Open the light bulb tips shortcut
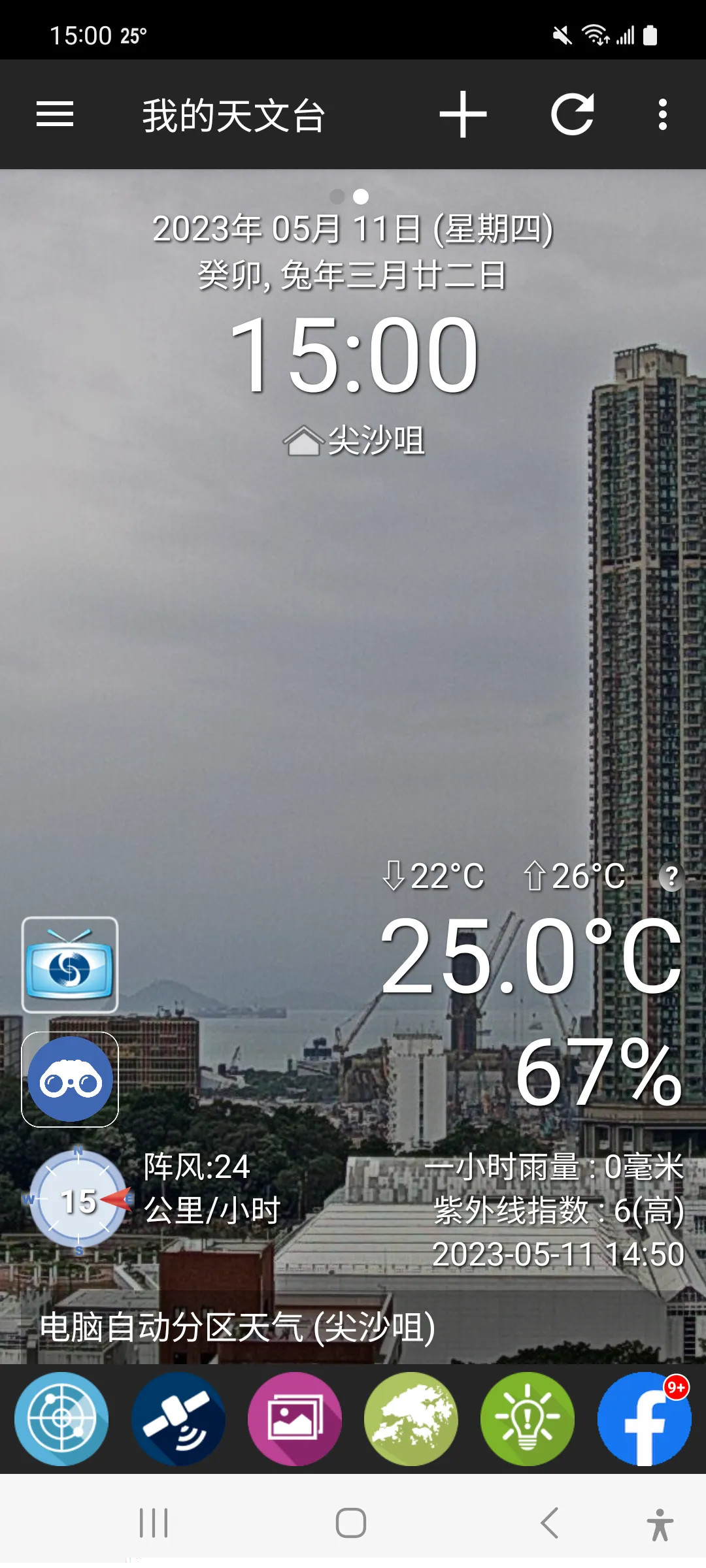Screen dimensions: 706x1568 [x=527, y=1419]
